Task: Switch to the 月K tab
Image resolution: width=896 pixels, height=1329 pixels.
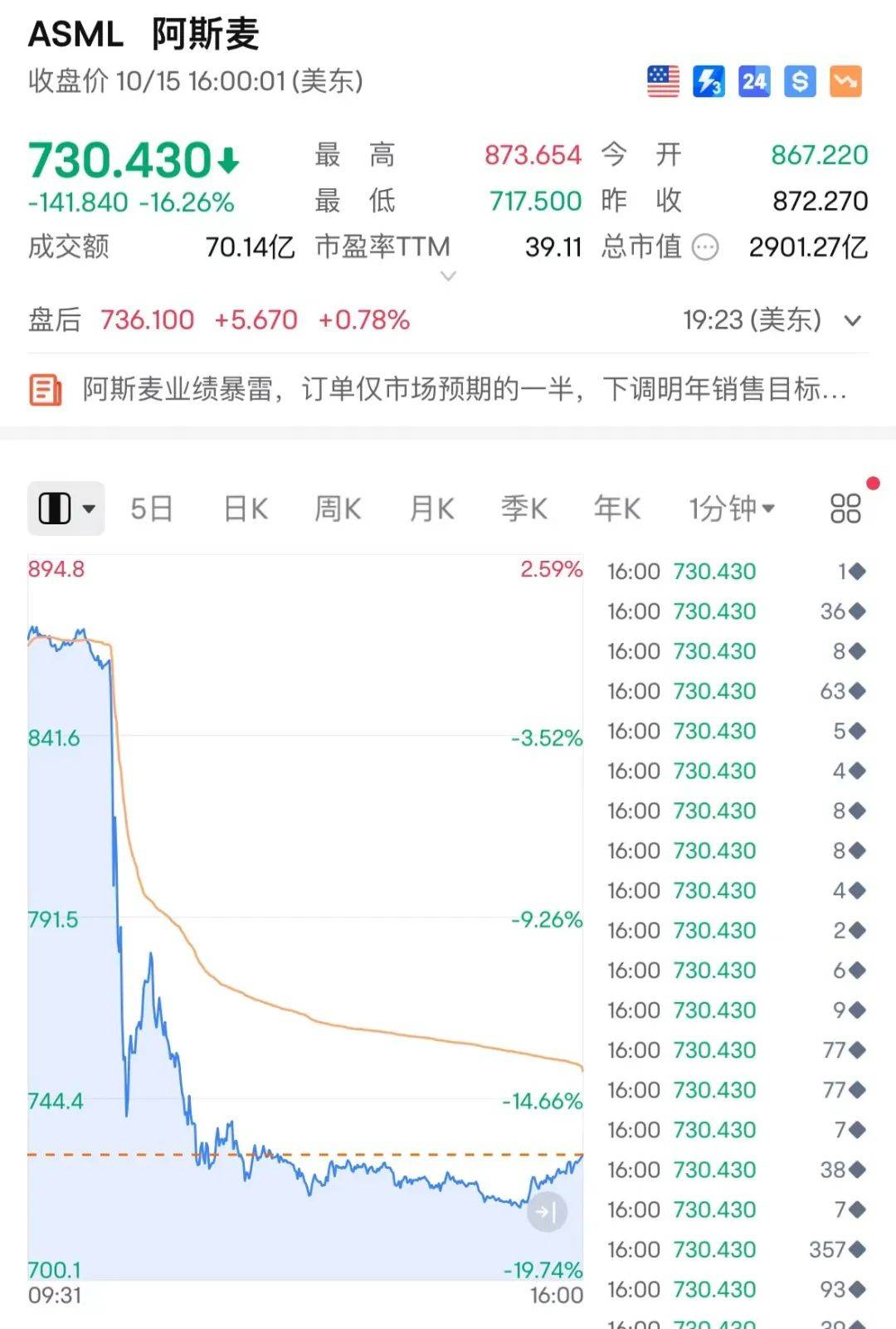Action: [x=429, y=509]
